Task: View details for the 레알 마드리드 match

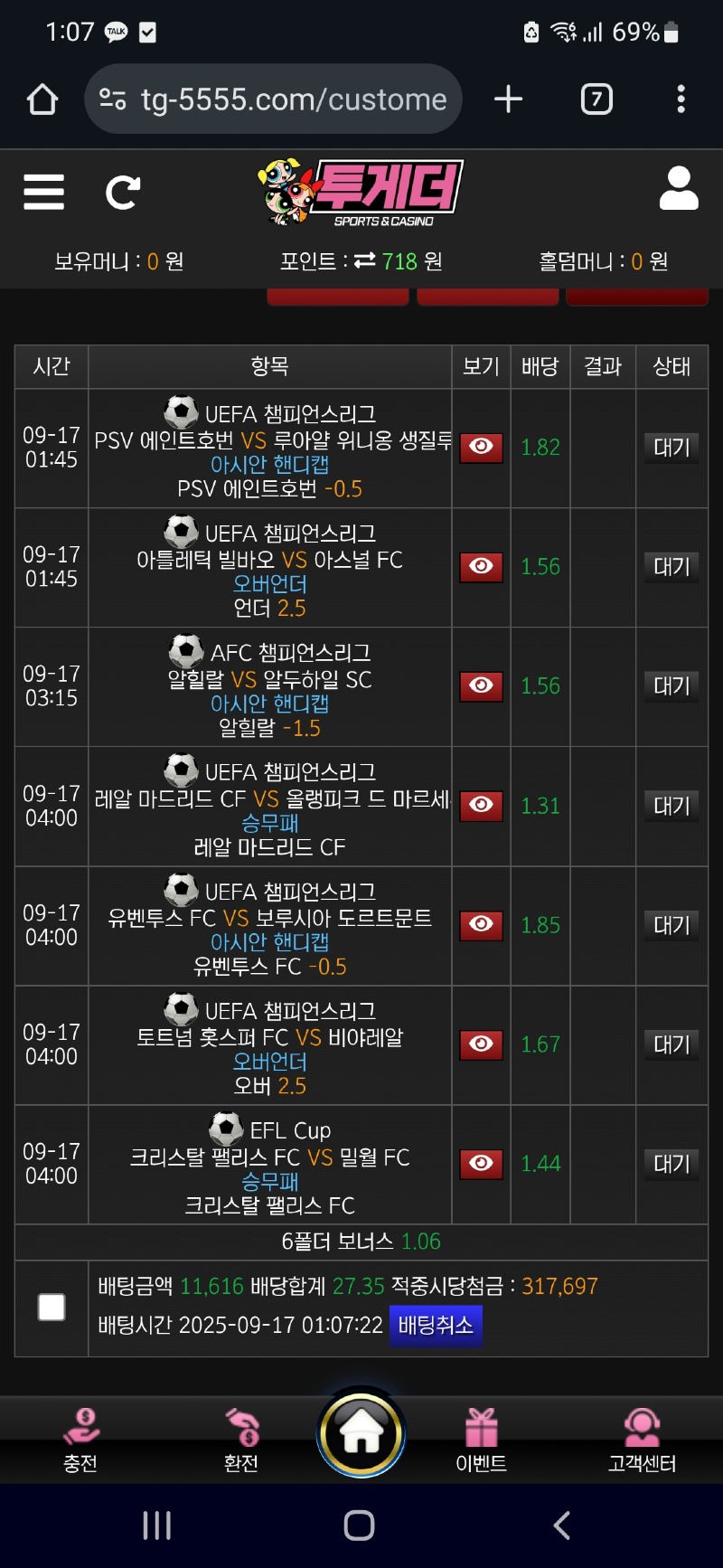Action: click(481, 806)
